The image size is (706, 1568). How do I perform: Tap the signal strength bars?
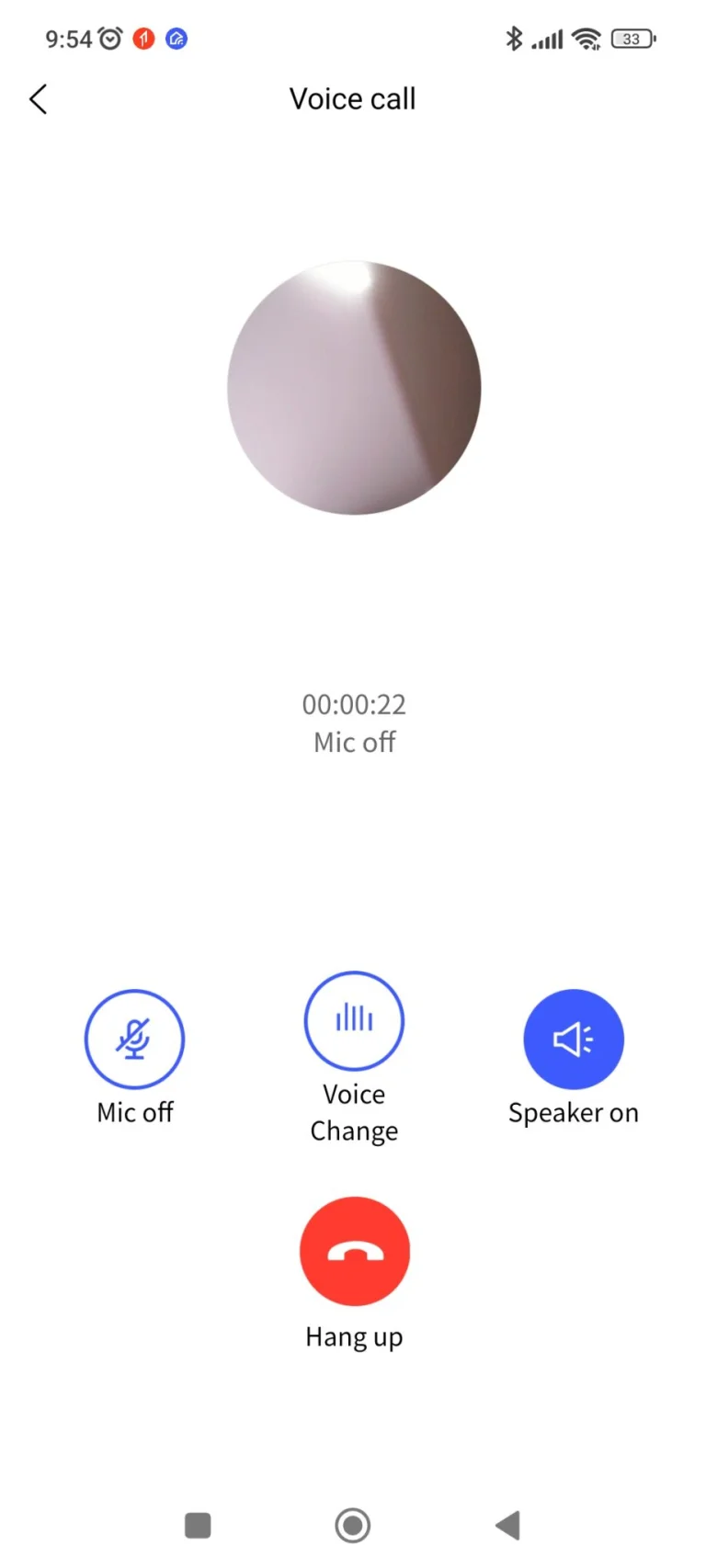click(x=548, y=39)
